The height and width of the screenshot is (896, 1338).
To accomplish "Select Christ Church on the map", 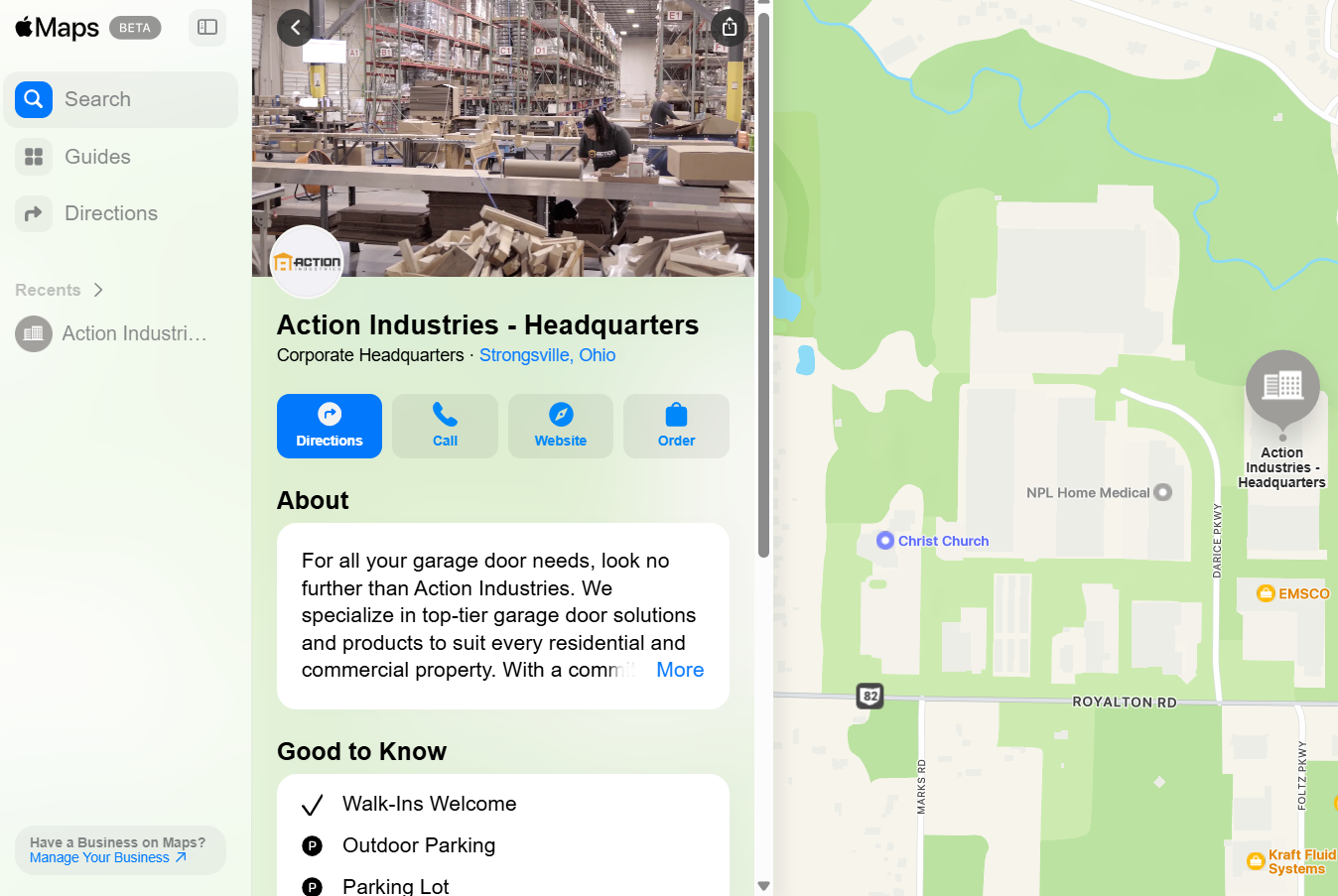I will tap(885, 541).
